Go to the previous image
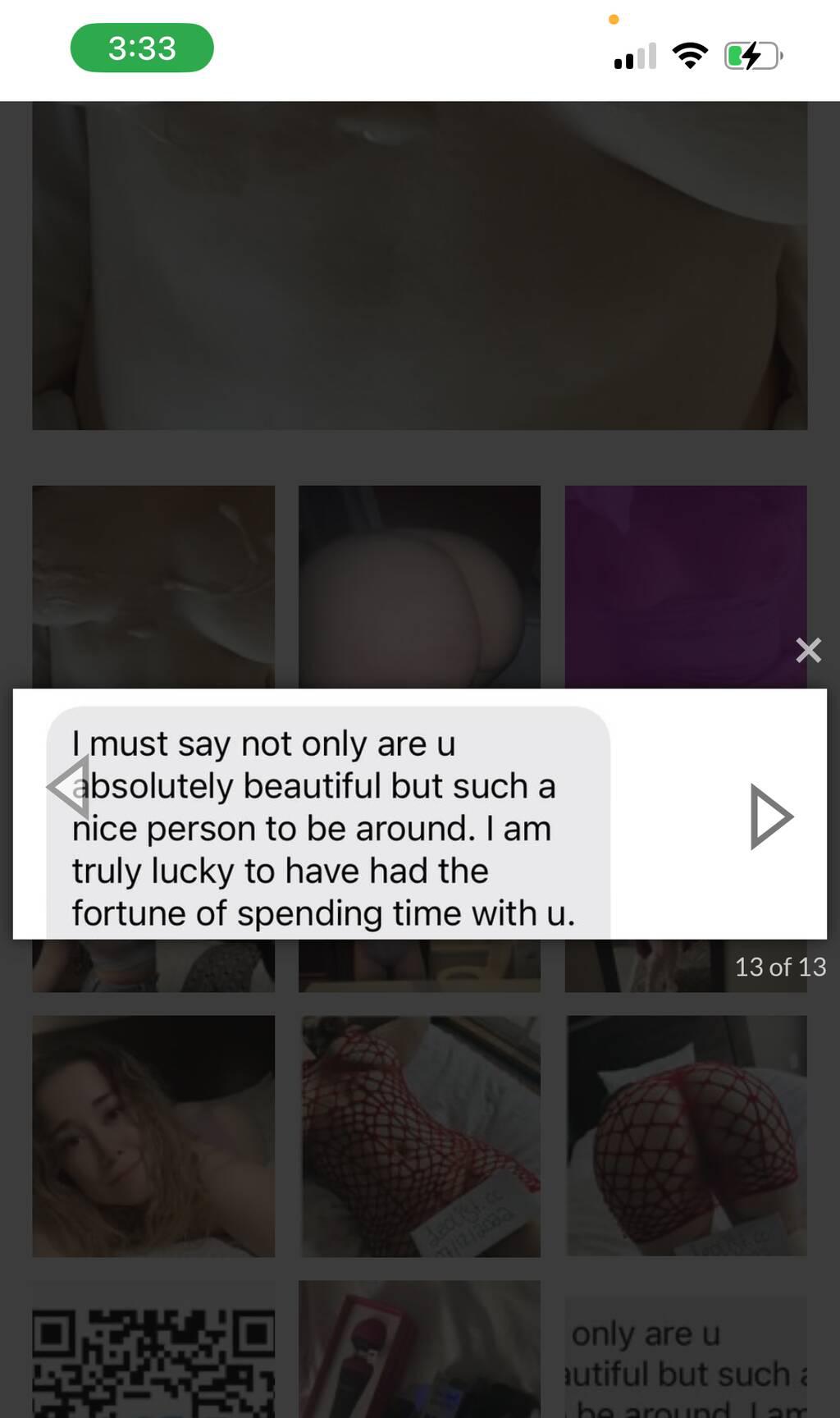 click(69, 787)
